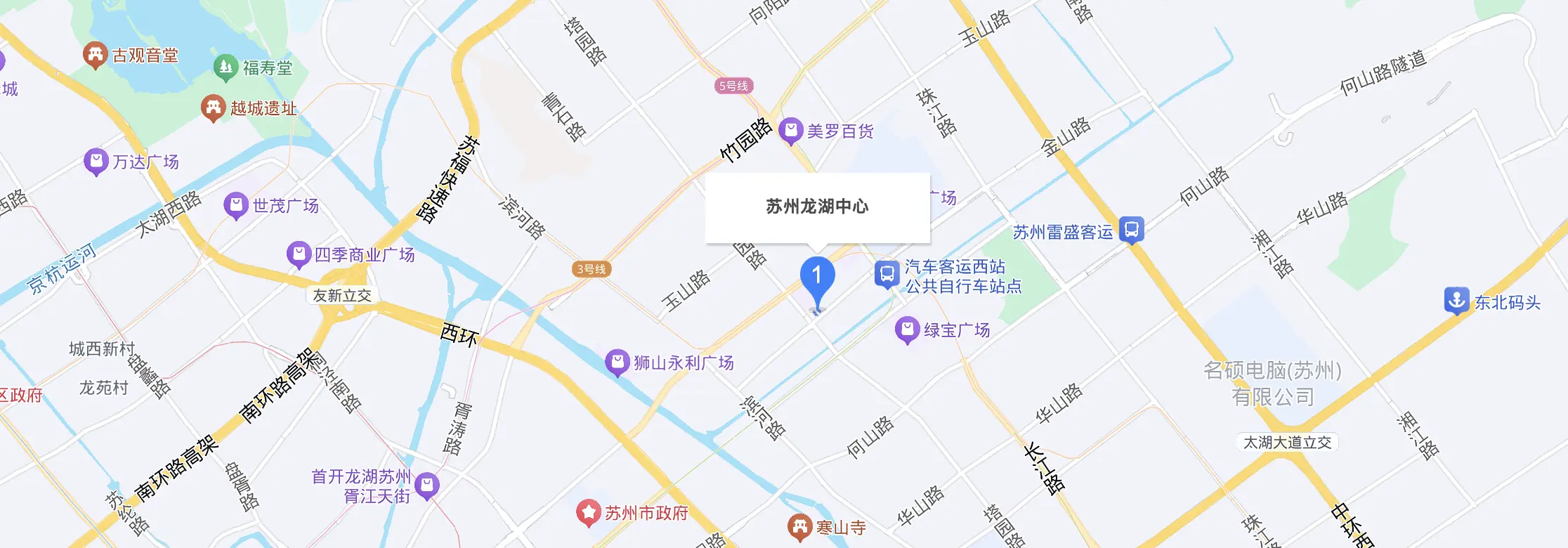Select the 四季商业广场 marker
The height and width of the screenshot is (548, 1568).
pos(299,254)
